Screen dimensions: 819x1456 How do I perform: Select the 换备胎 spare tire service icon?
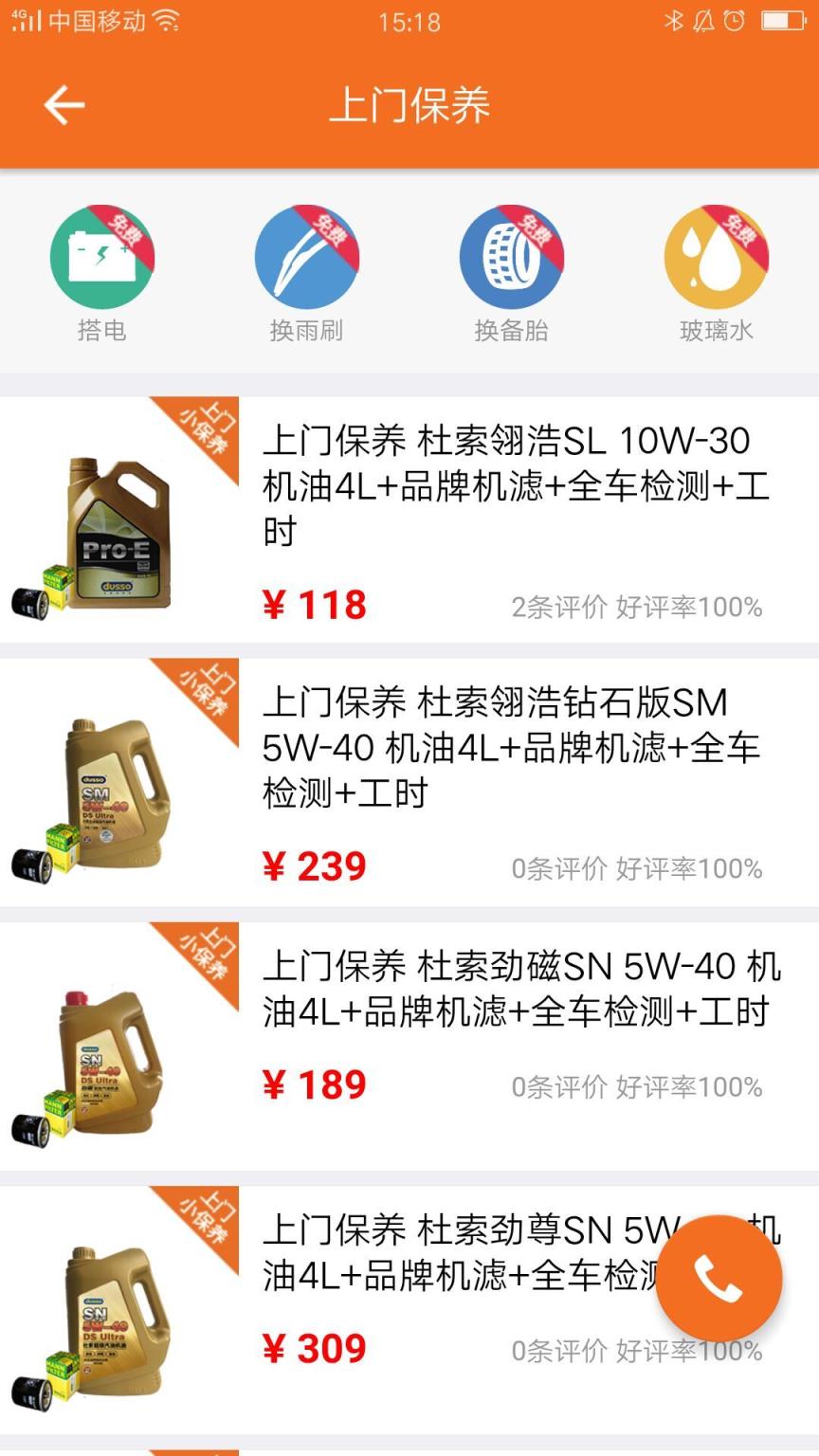(512, 256)
